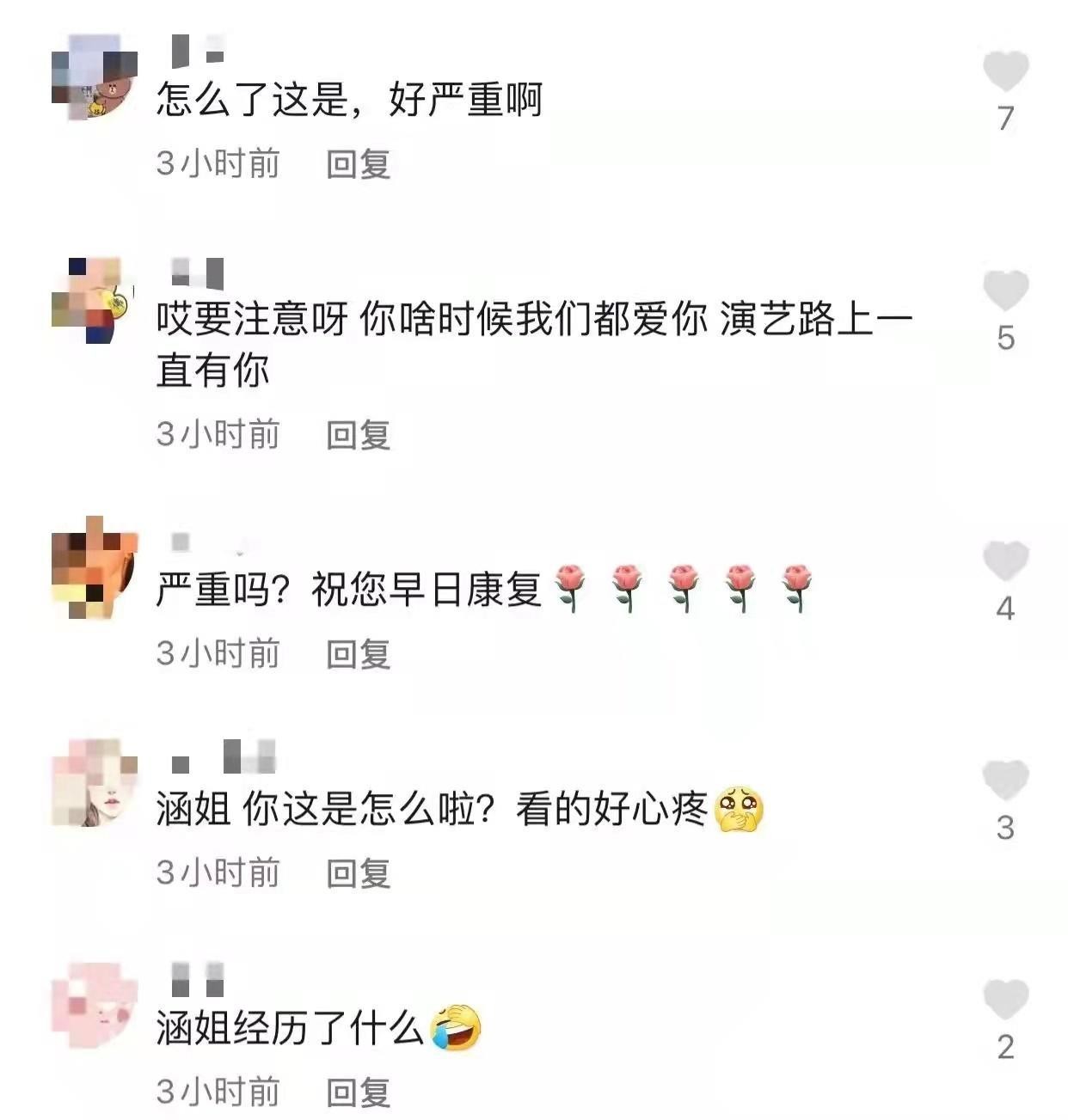Like the comment starting with 哎要注意呀
The height and width of the screenshot is (1120, 1068).
coord(1005,291)
